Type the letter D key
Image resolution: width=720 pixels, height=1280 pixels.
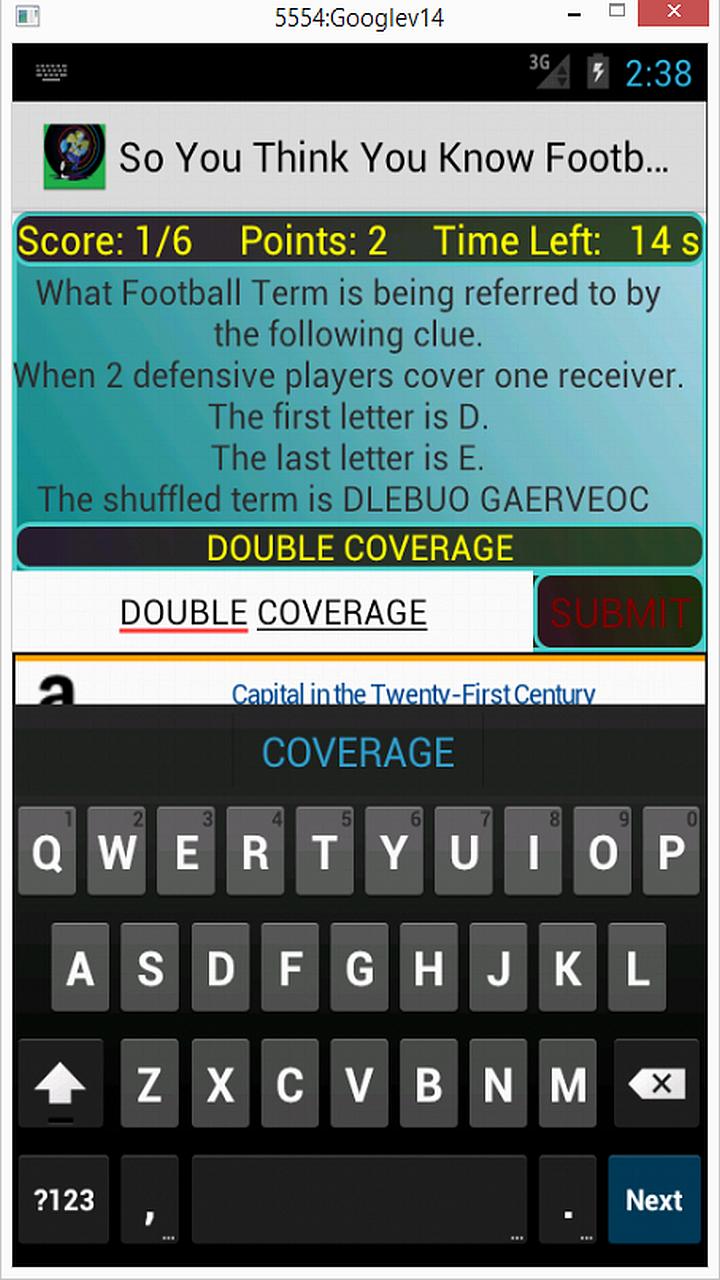click(220, 968)
